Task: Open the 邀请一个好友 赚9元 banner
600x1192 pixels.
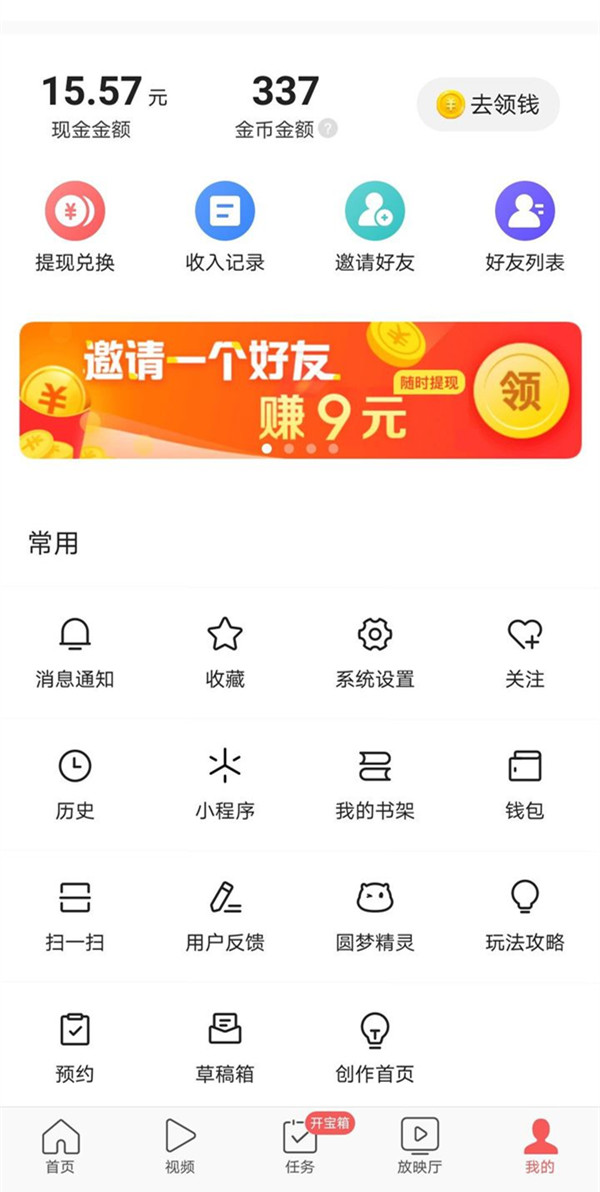Action: (300, 390)
